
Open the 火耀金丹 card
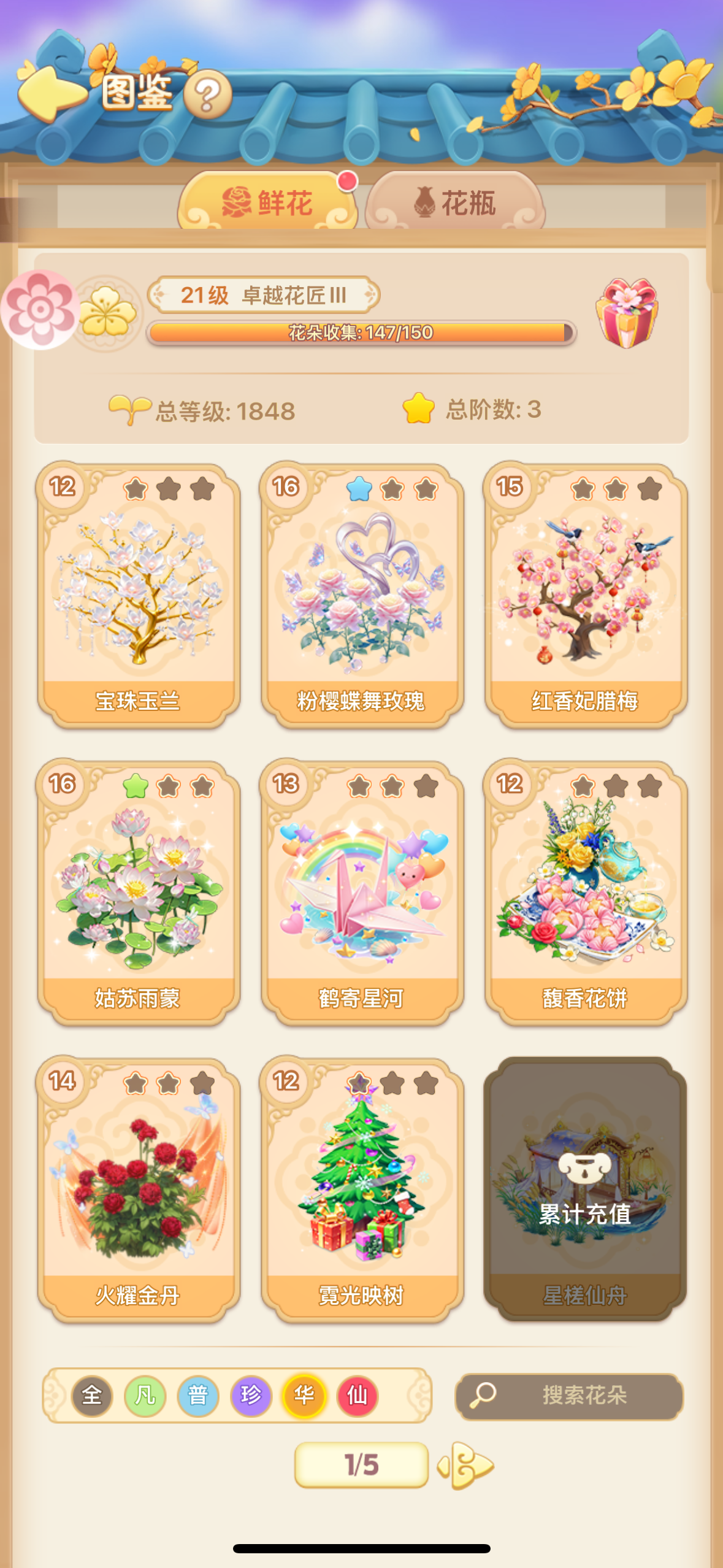(x=138, y=1190)
